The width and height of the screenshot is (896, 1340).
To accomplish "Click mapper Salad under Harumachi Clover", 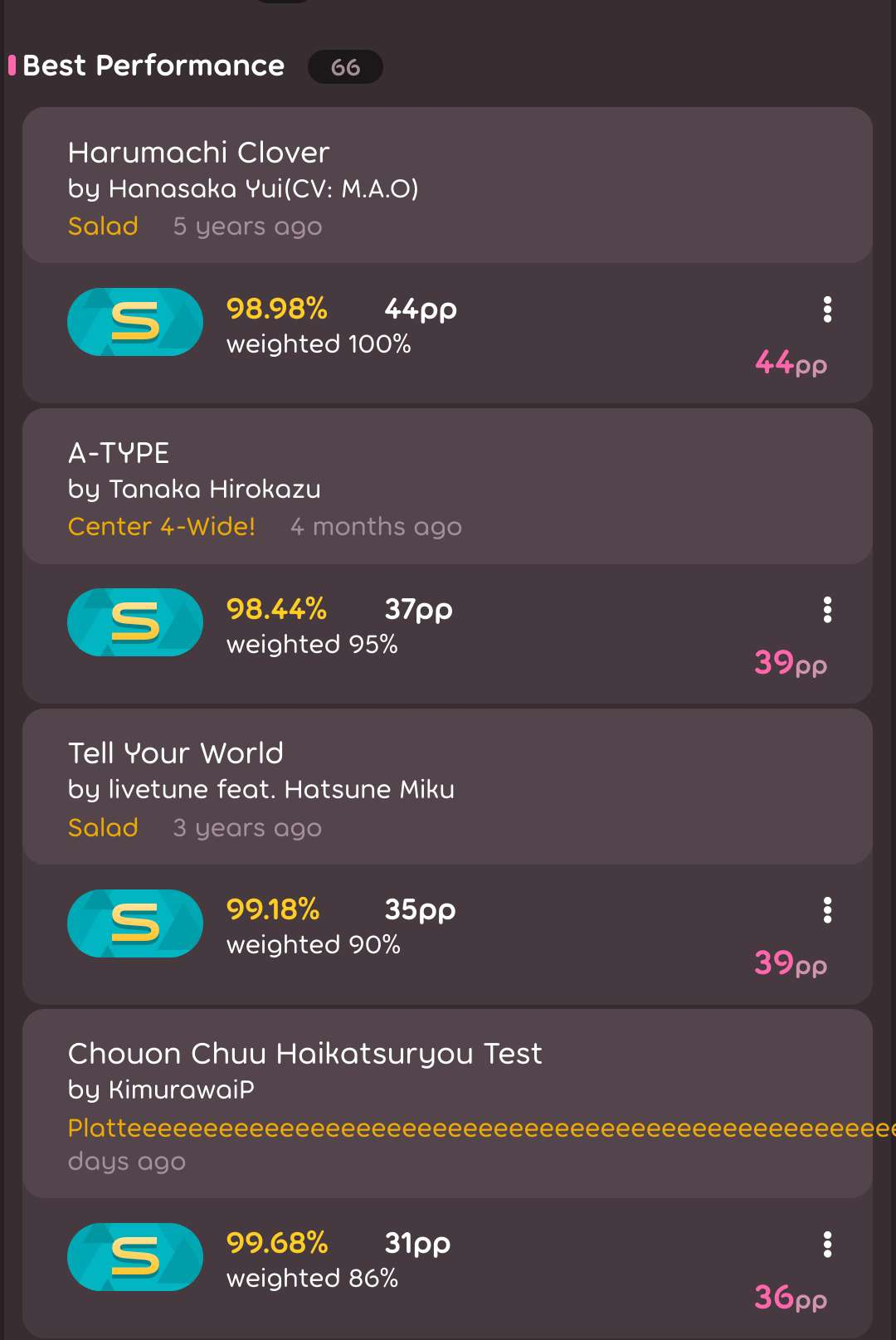I will point(102,226).
